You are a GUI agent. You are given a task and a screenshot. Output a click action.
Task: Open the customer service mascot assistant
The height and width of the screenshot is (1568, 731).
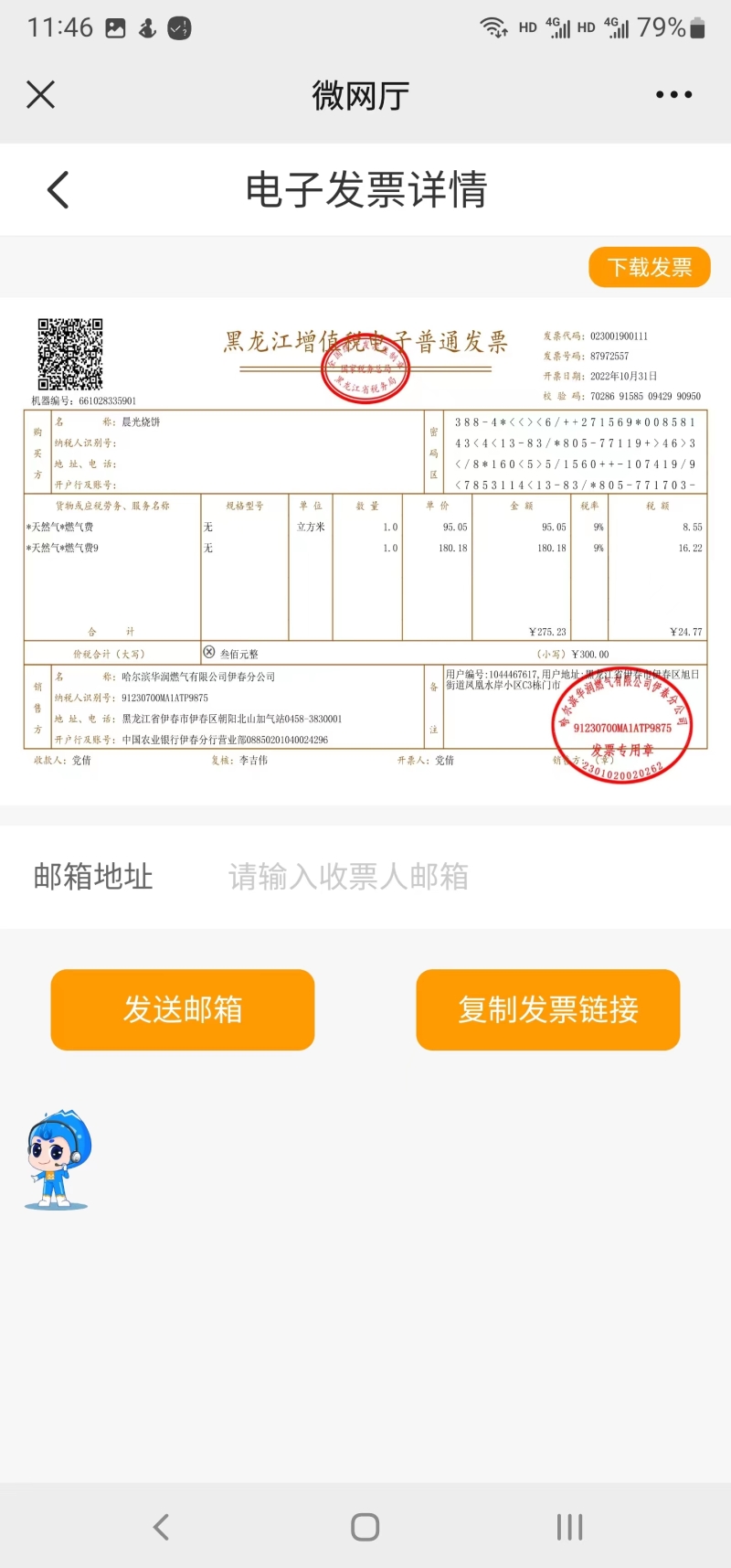coord(58,1159)
